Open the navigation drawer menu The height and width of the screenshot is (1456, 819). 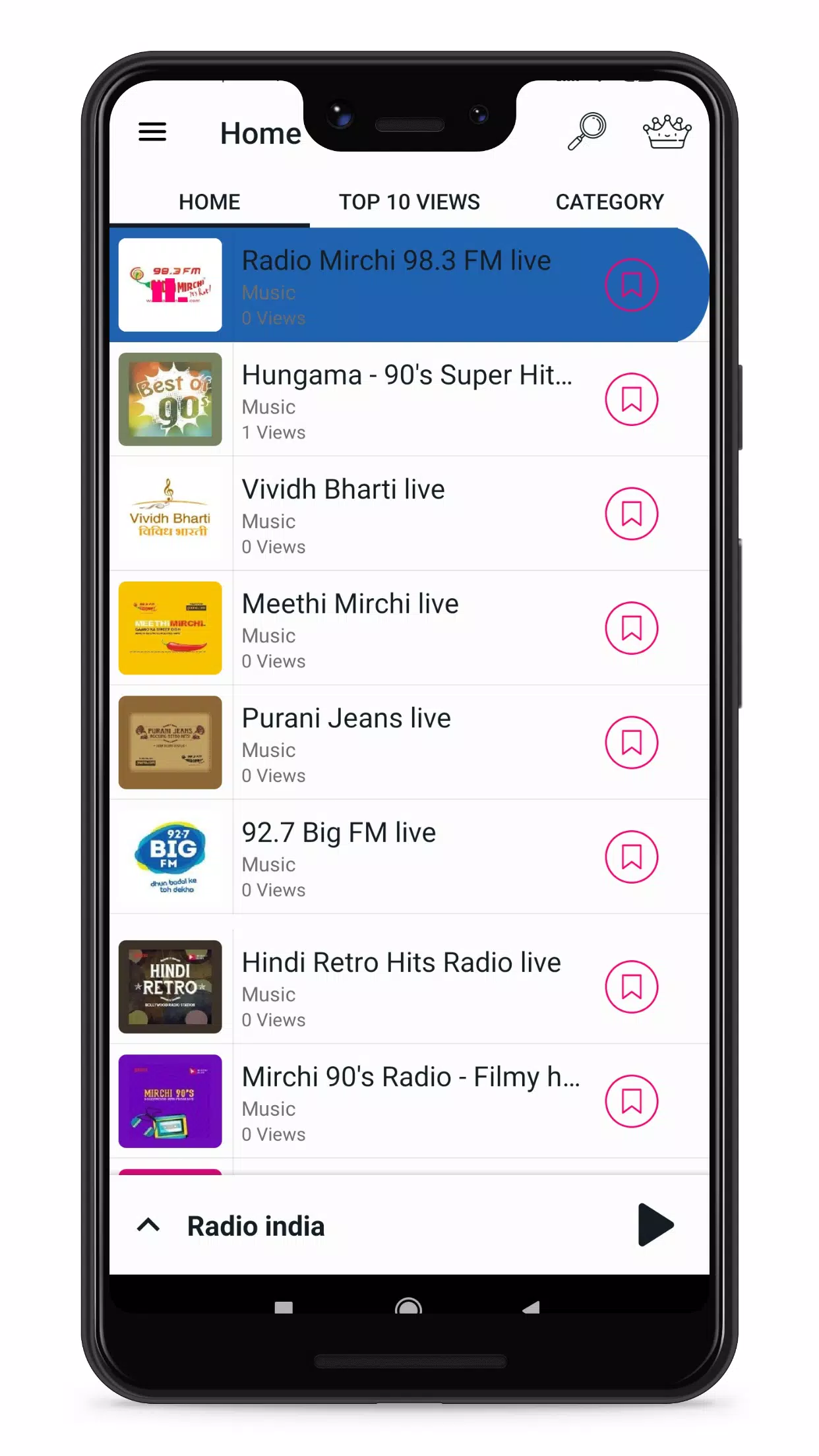click(152, 132)
